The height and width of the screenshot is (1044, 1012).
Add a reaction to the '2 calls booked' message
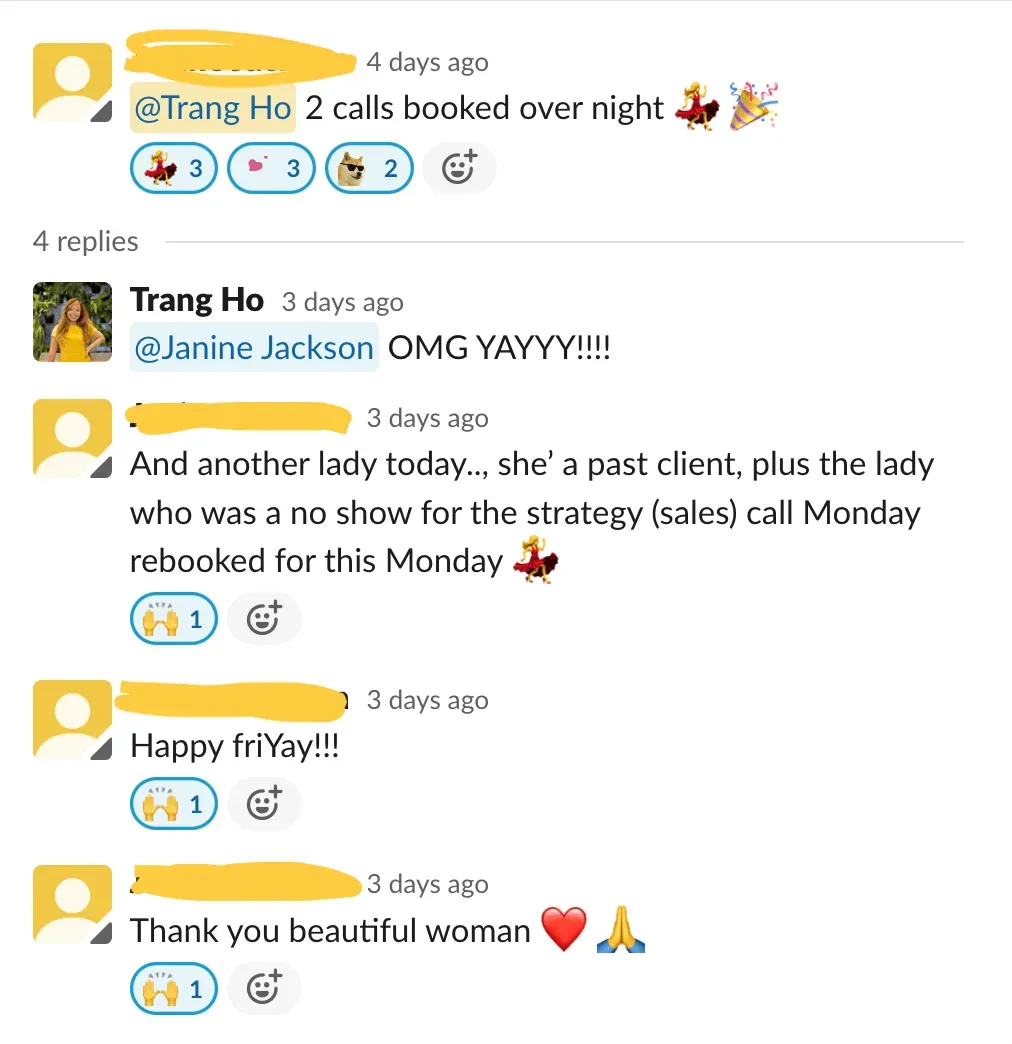click(458, 169)
